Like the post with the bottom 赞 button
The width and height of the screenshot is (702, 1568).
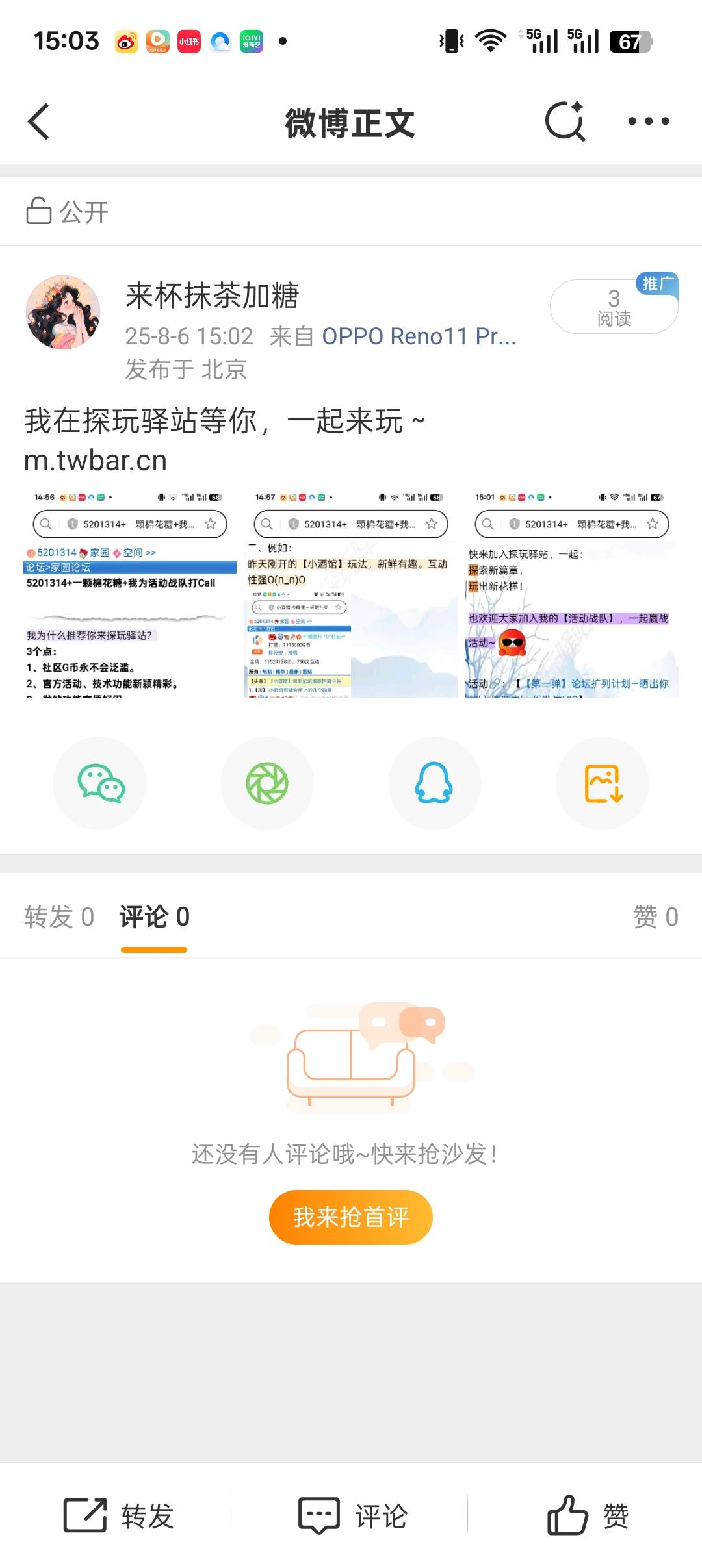pos(588,1516)
